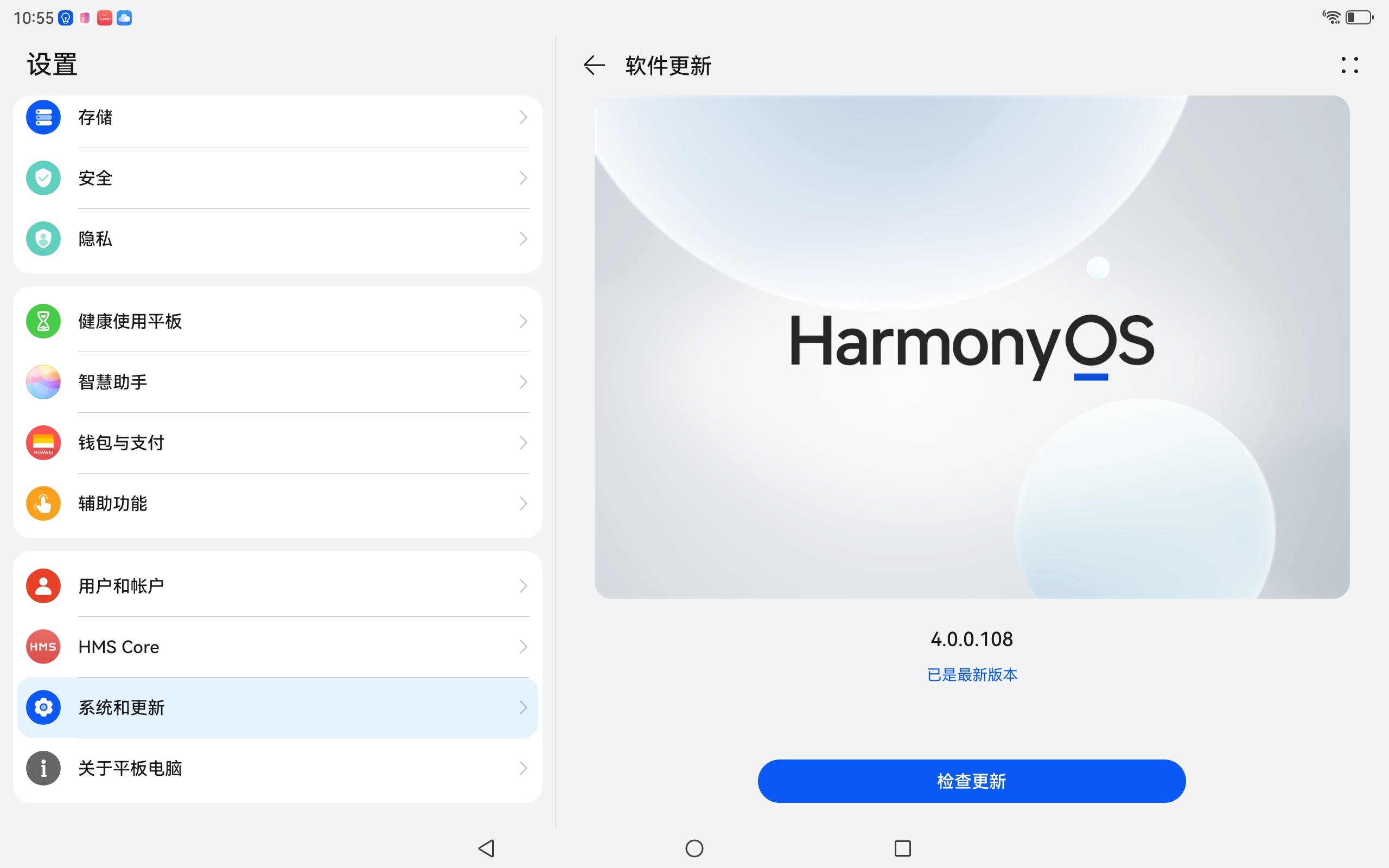The image size is (1389, 868).
Task: Open 隐私 settings
Action: click(277, 239)
